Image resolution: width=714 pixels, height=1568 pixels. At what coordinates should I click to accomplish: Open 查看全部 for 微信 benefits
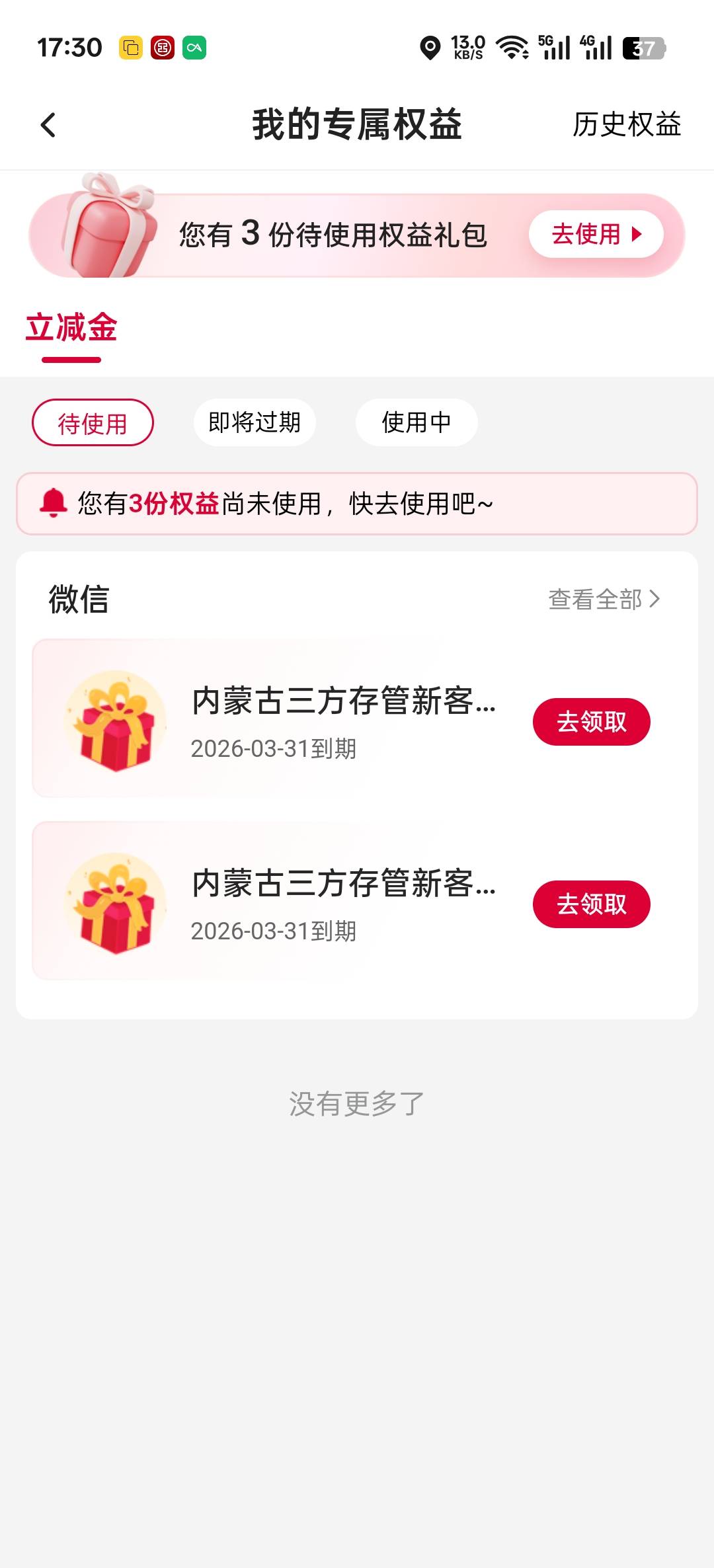tap(604, 600)
